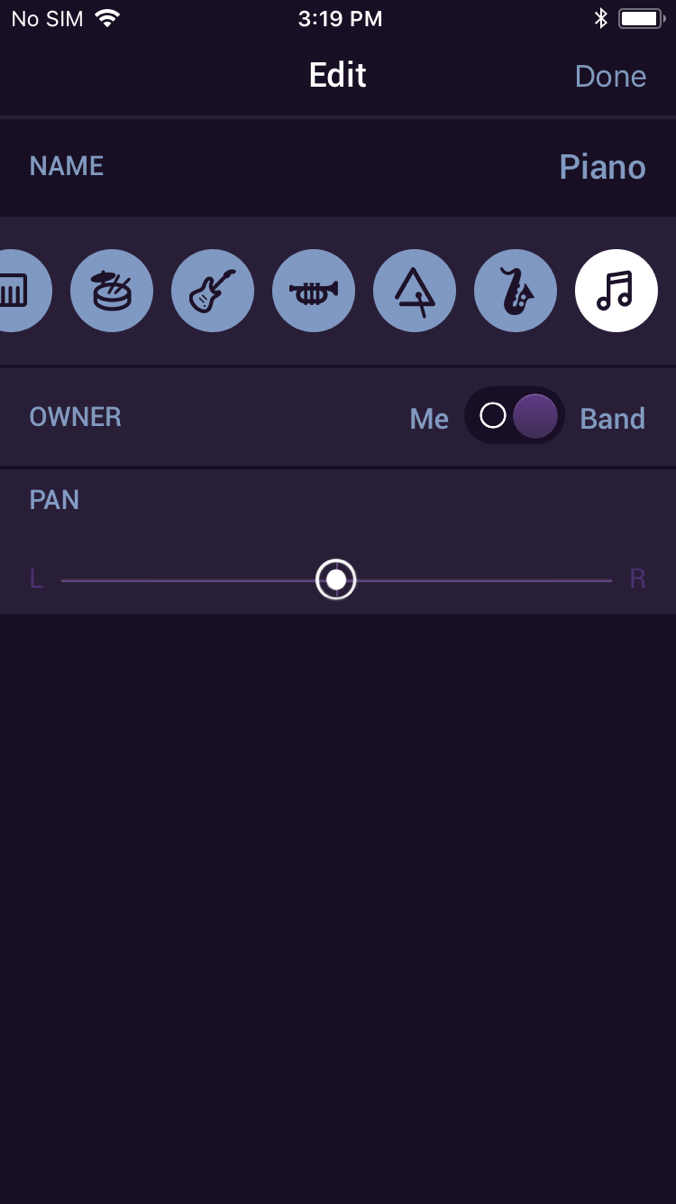Select the keyboard instrument icon
This screenshot has height=1204, width=676.
coord(18,290)
